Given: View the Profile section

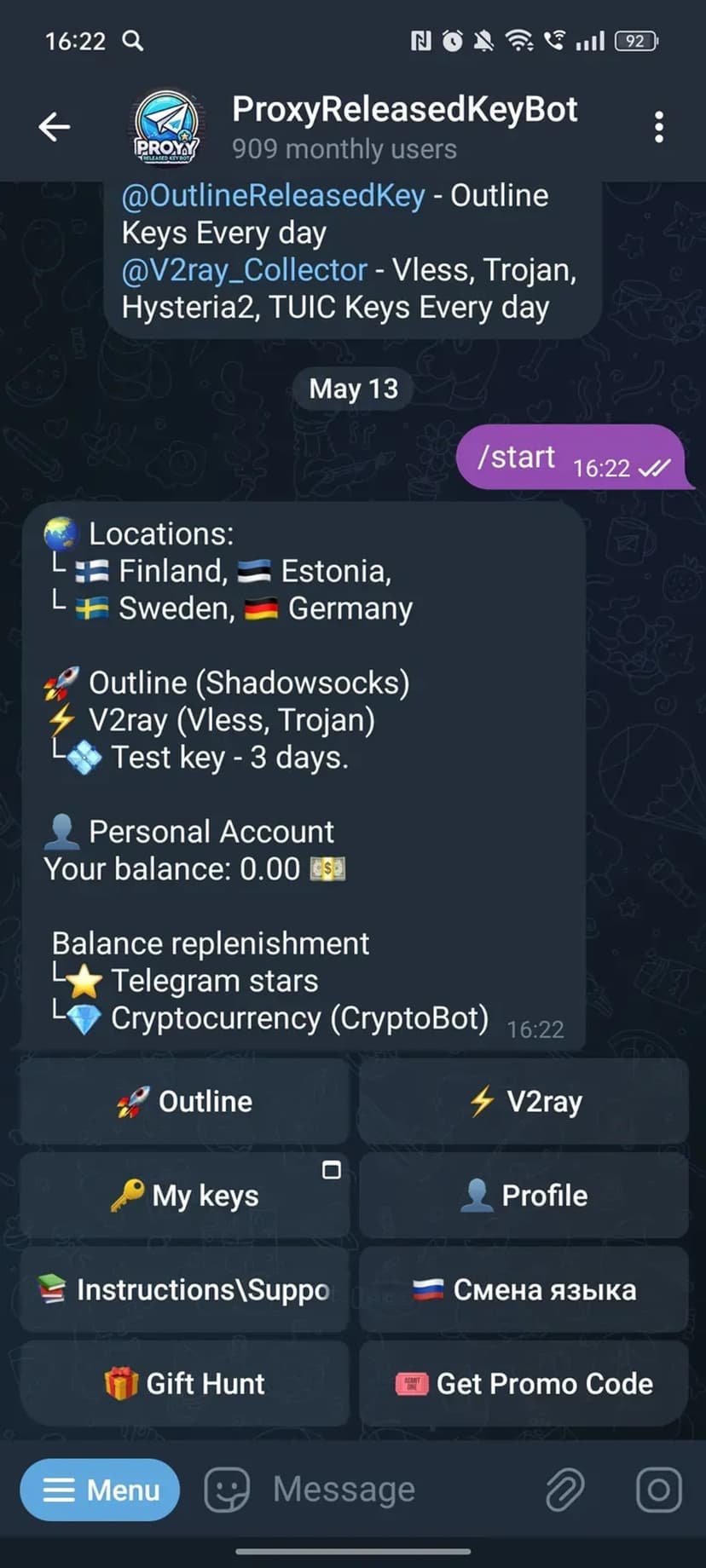Looking at the screenshot, I should tap(524, 1196).
